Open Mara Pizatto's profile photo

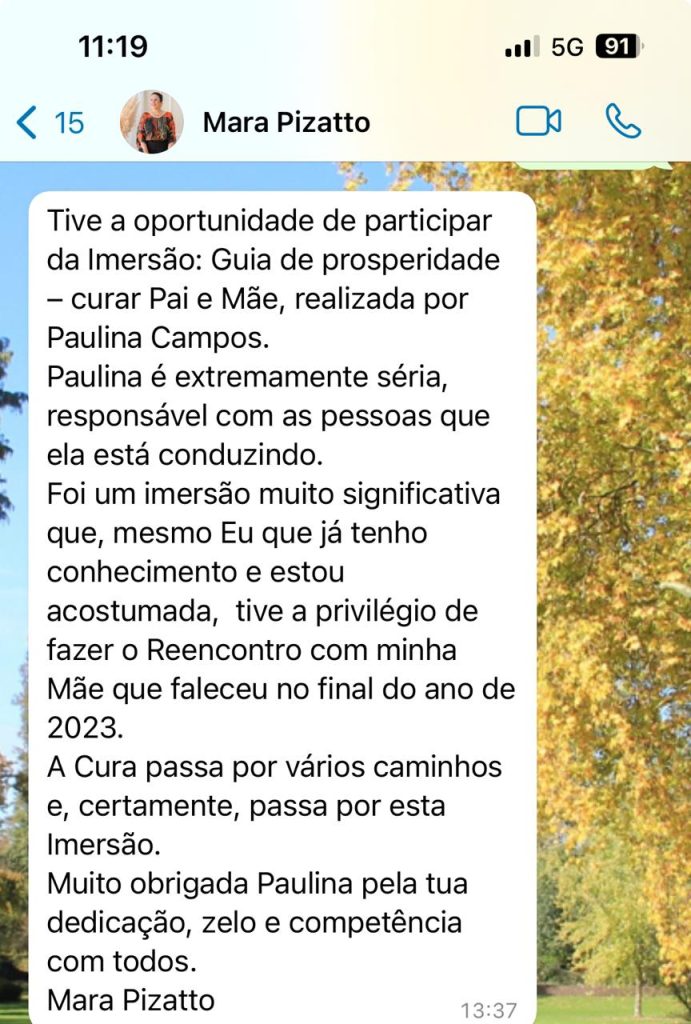(x=152, y=122)
